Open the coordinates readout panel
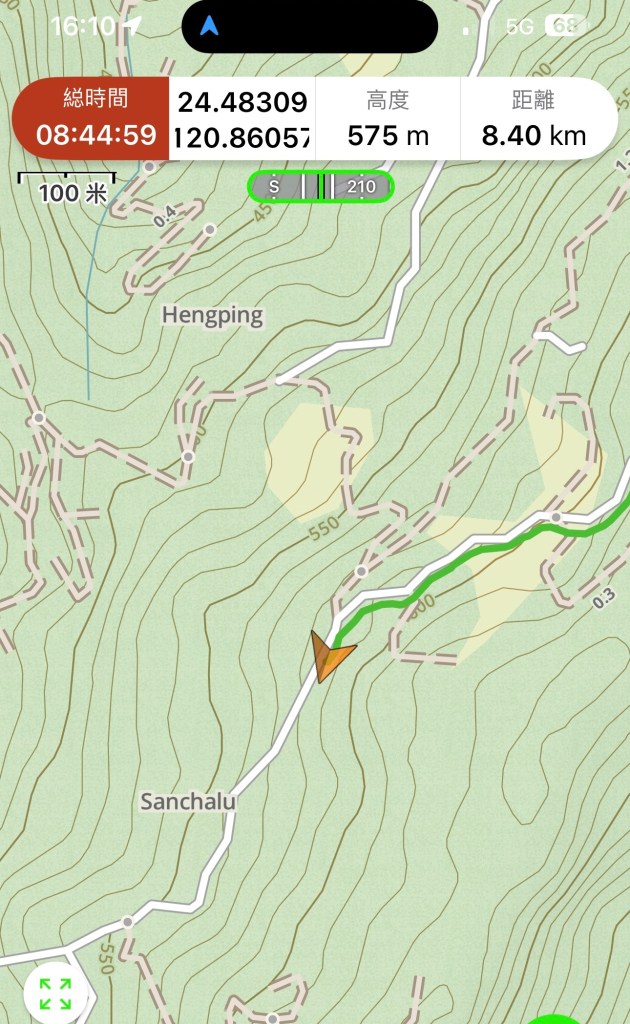This screenshot has height=1024, width=630. (x=243, y=119)
